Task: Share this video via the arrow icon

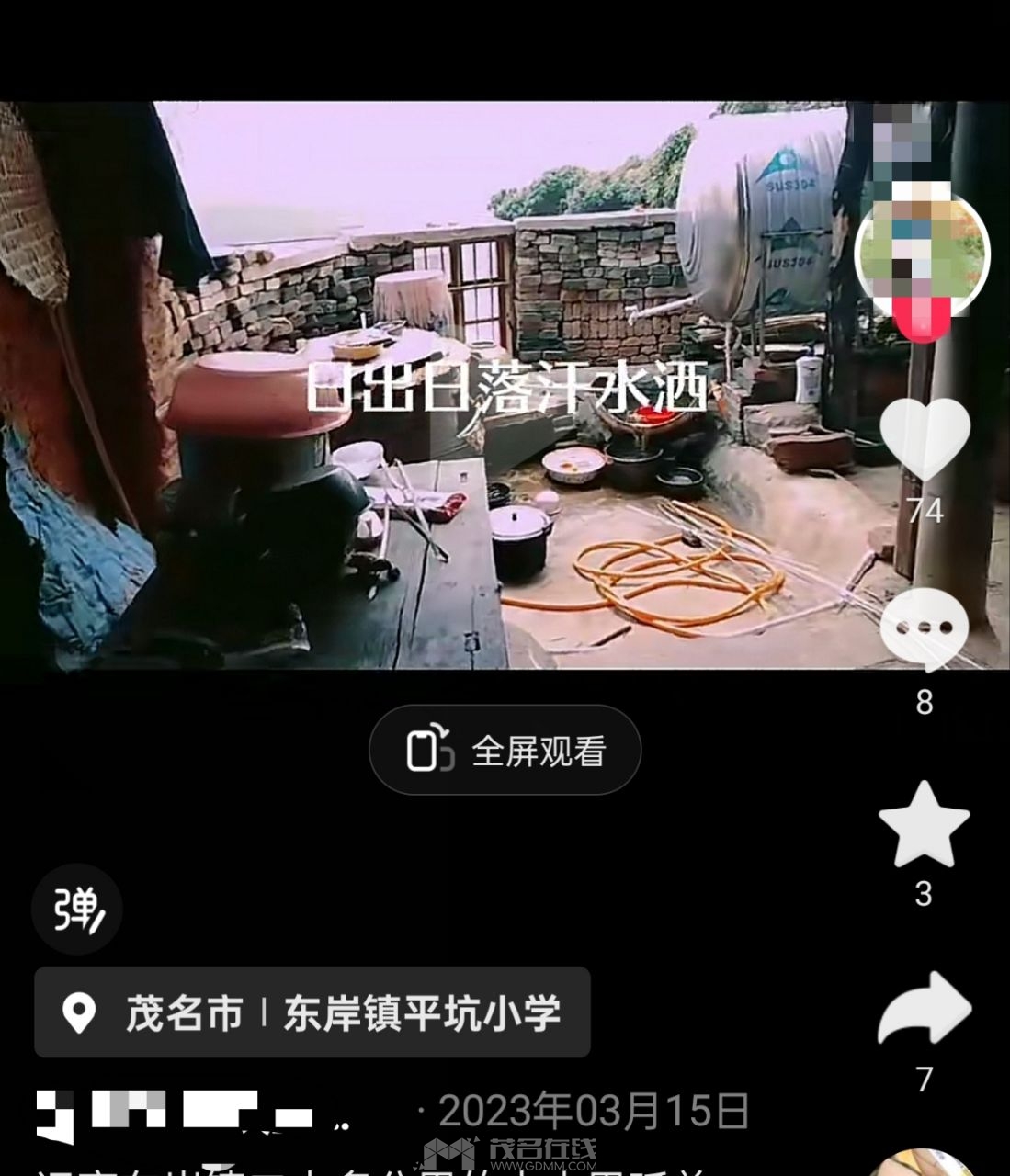Action: click(x=924, y=1009)
